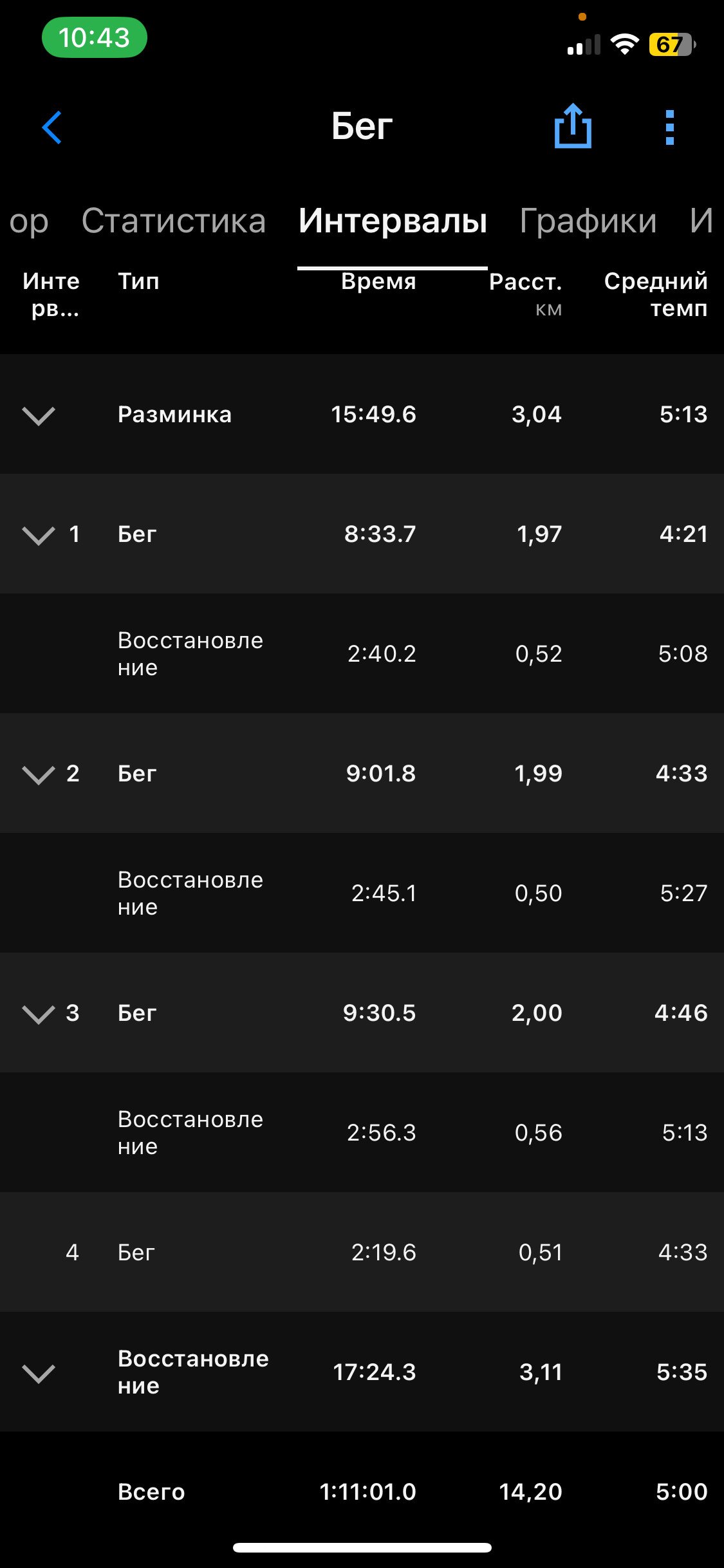Screen dimensions: 724x1568
Task: Open the three-dot overflow menu
Action: tap(670, 127)
